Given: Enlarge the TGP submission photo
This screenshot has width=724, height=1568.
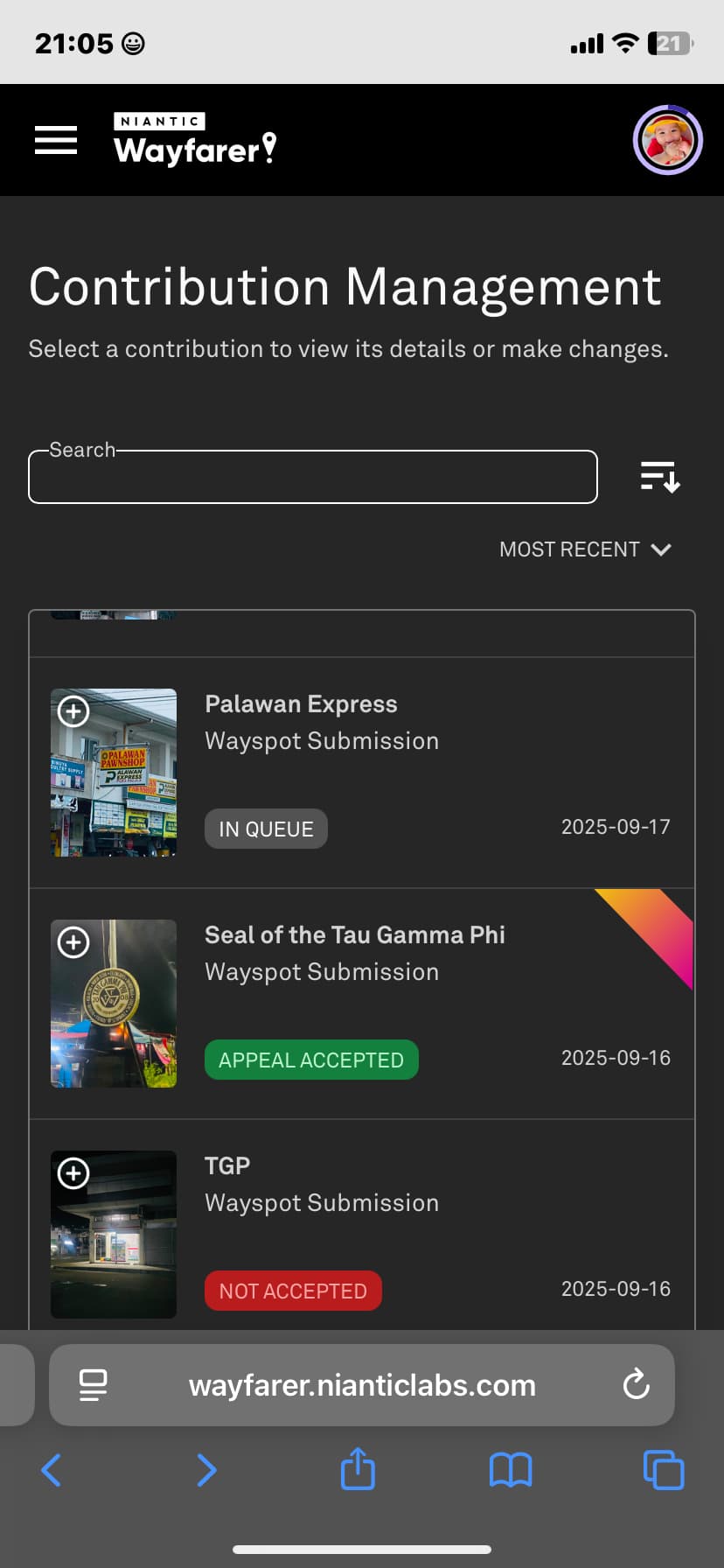Looking at the screenshot, I should click(x=73, y=1173).
